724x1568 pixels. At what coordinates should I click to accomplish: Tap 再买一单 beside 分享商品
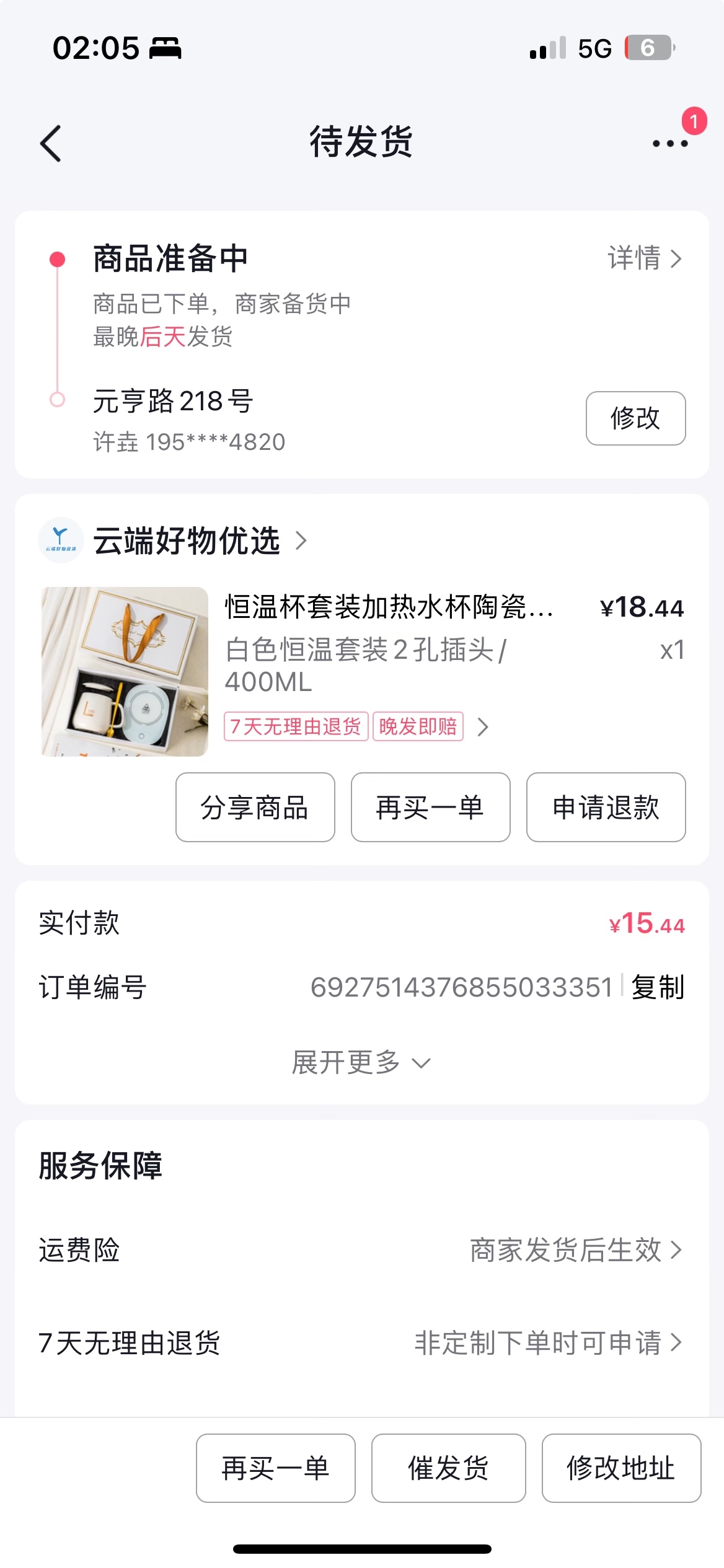430,808
